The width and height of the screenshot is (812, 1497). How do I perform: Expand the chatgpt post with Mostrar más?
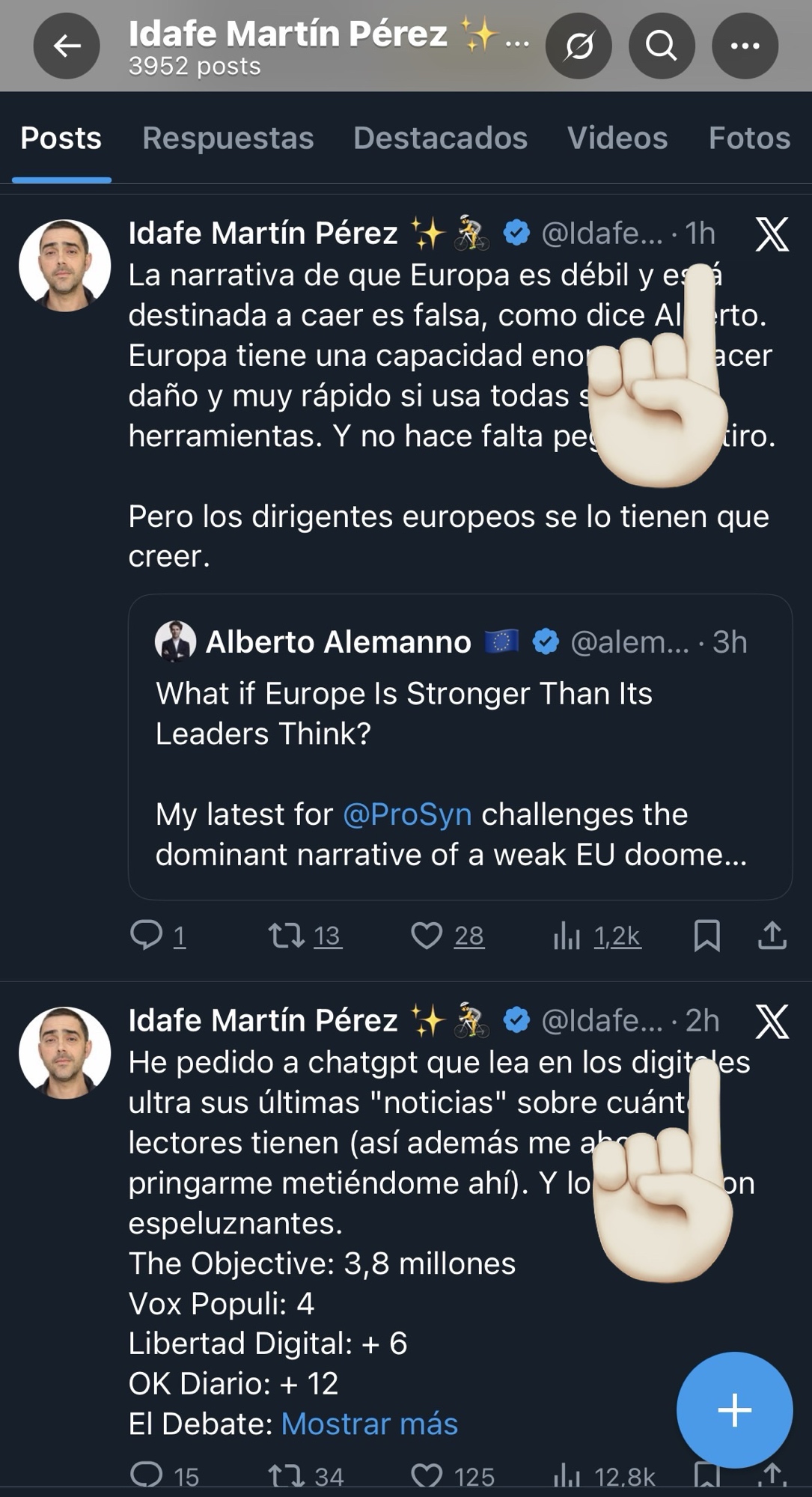click(369, 1424)
